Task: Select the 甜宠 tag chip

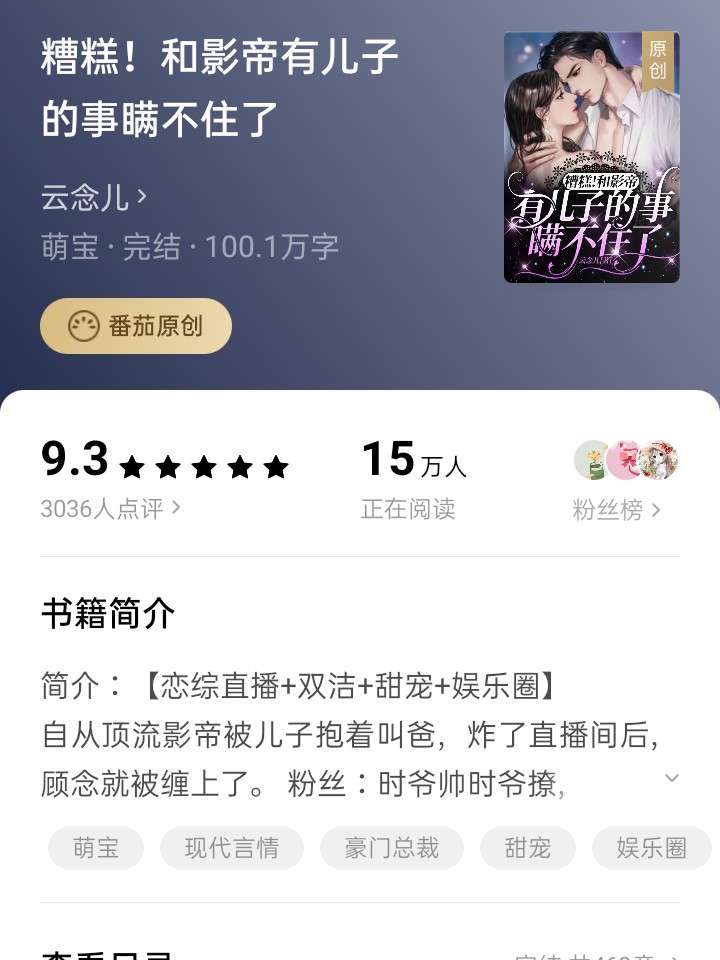Action: [527, 848]
